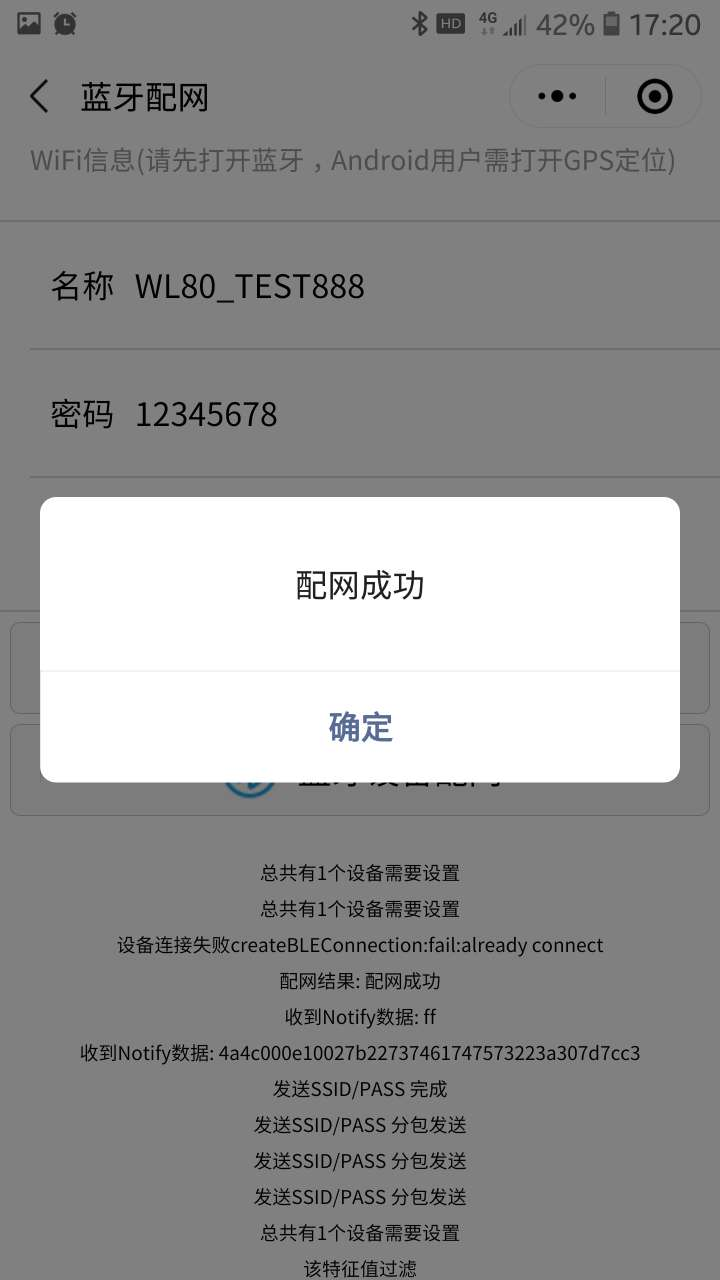Tap the 名称 field WL80_TEST888
720x1280 pixels.
pyautogui.click(x=375, y=287)
